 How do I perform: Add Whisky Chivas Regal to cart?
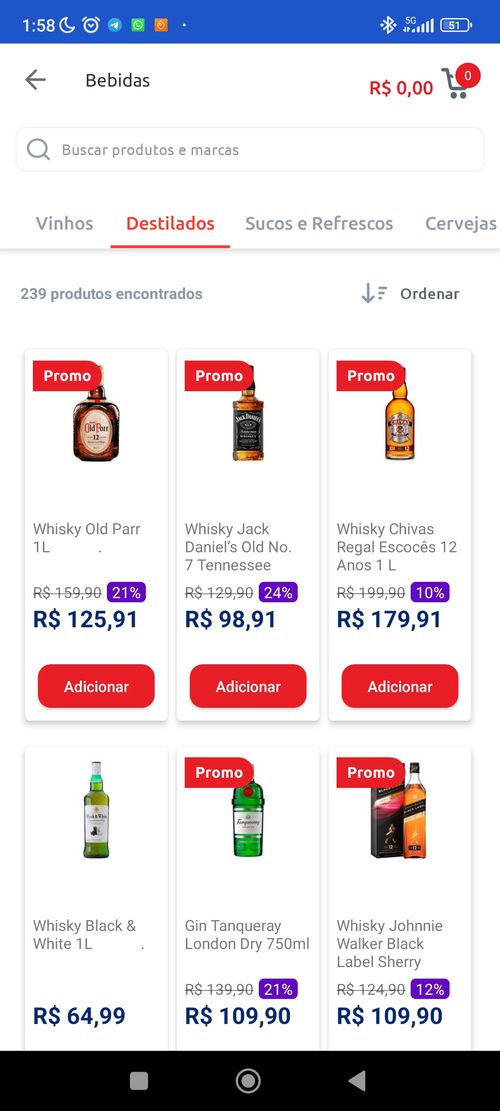click(400, 686)
